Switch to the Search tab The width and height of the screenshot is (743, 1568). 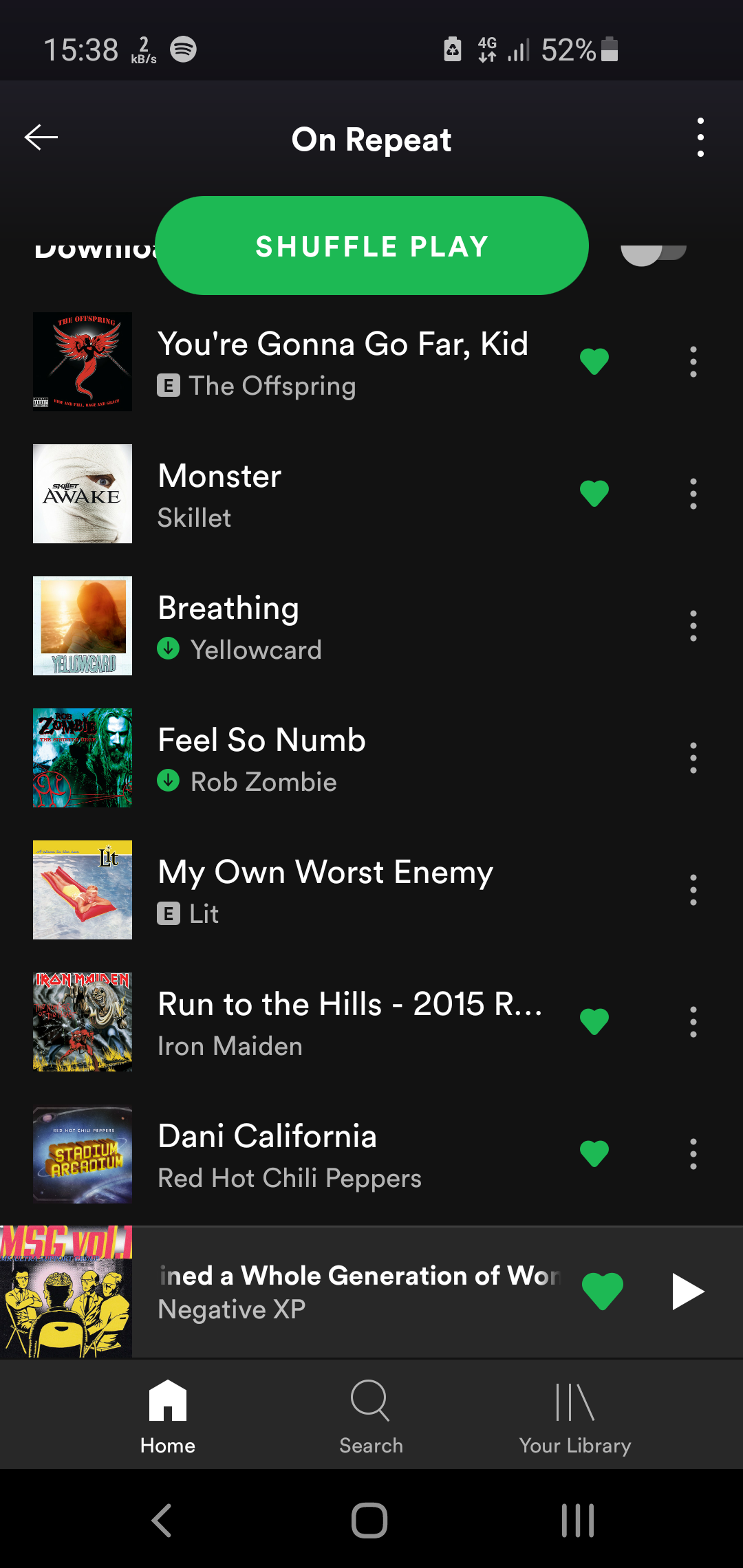point(371,1417)
